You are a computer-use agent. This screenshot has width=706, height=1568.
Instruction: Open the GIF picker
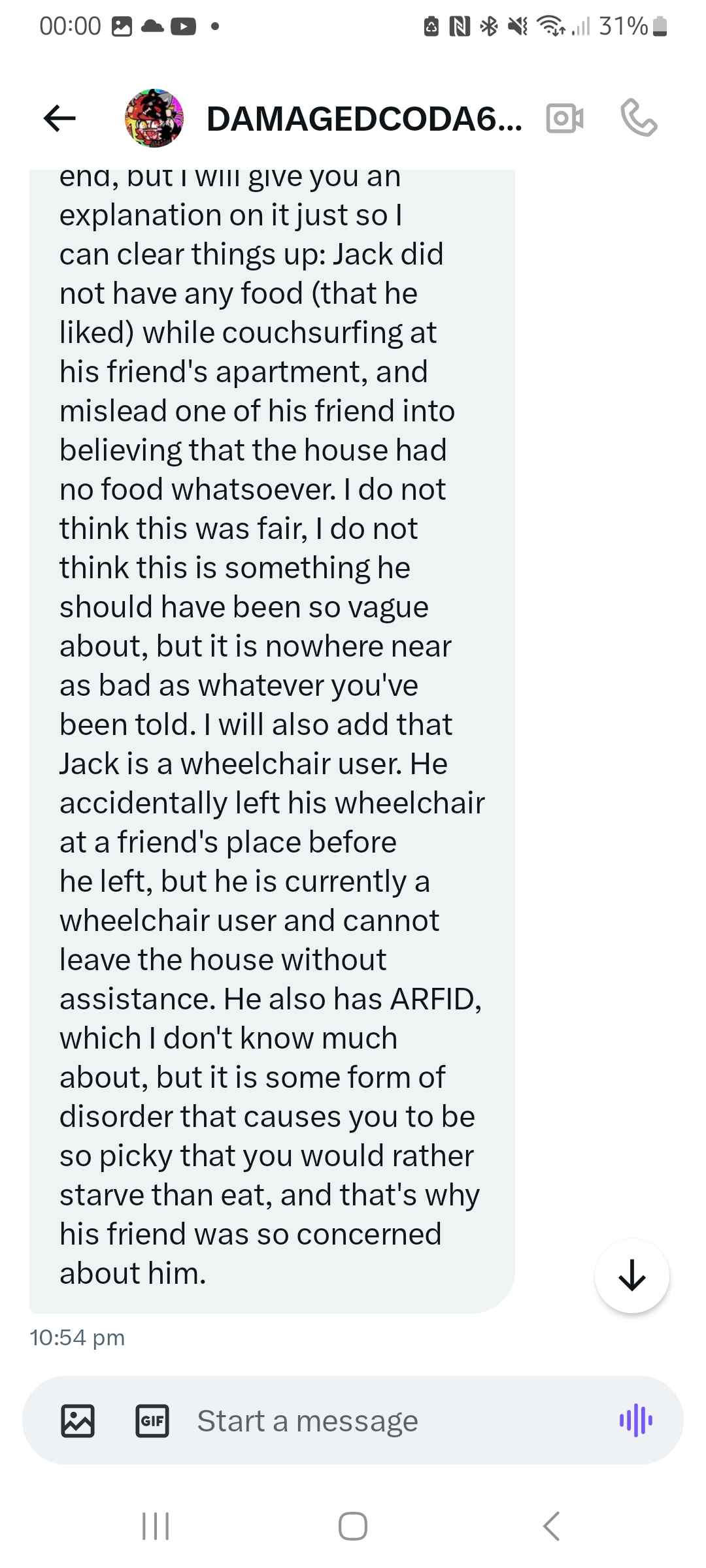152,1420
